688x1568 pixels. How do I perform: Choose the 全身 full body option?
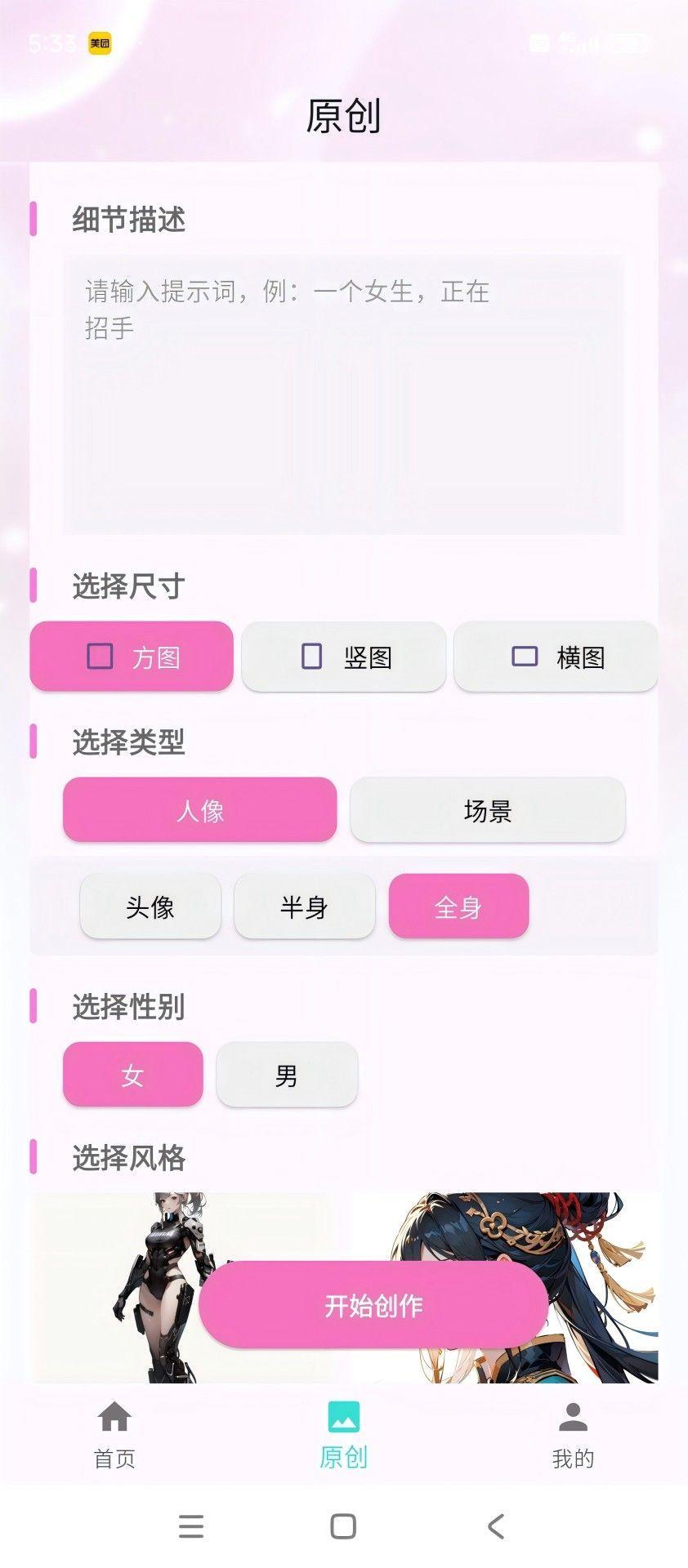coord(458,906)
